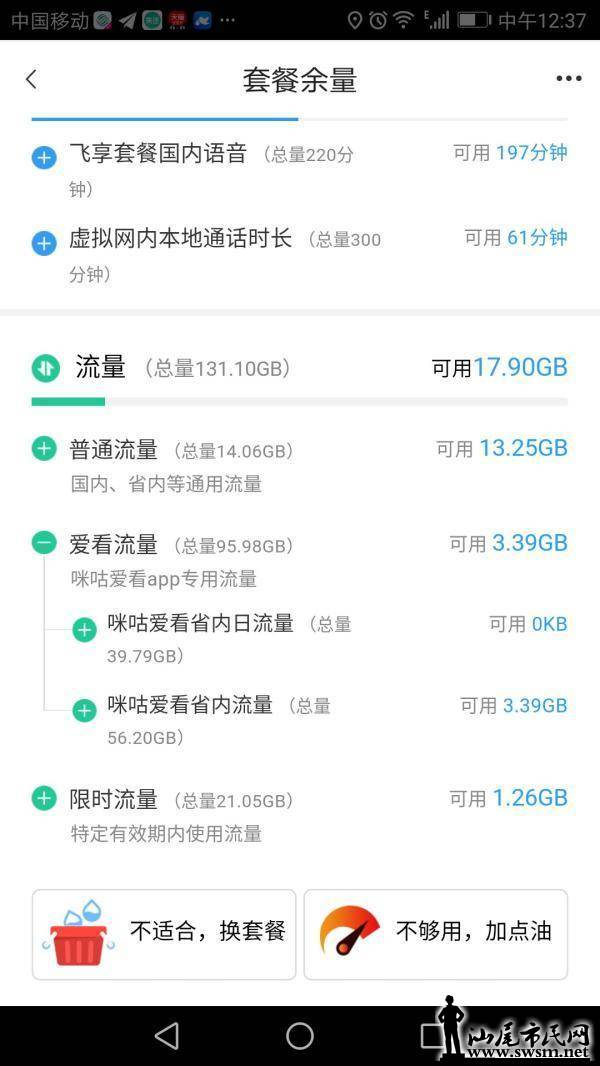
Task: Go back from 套餐余量 page
Action: [31, 80]
